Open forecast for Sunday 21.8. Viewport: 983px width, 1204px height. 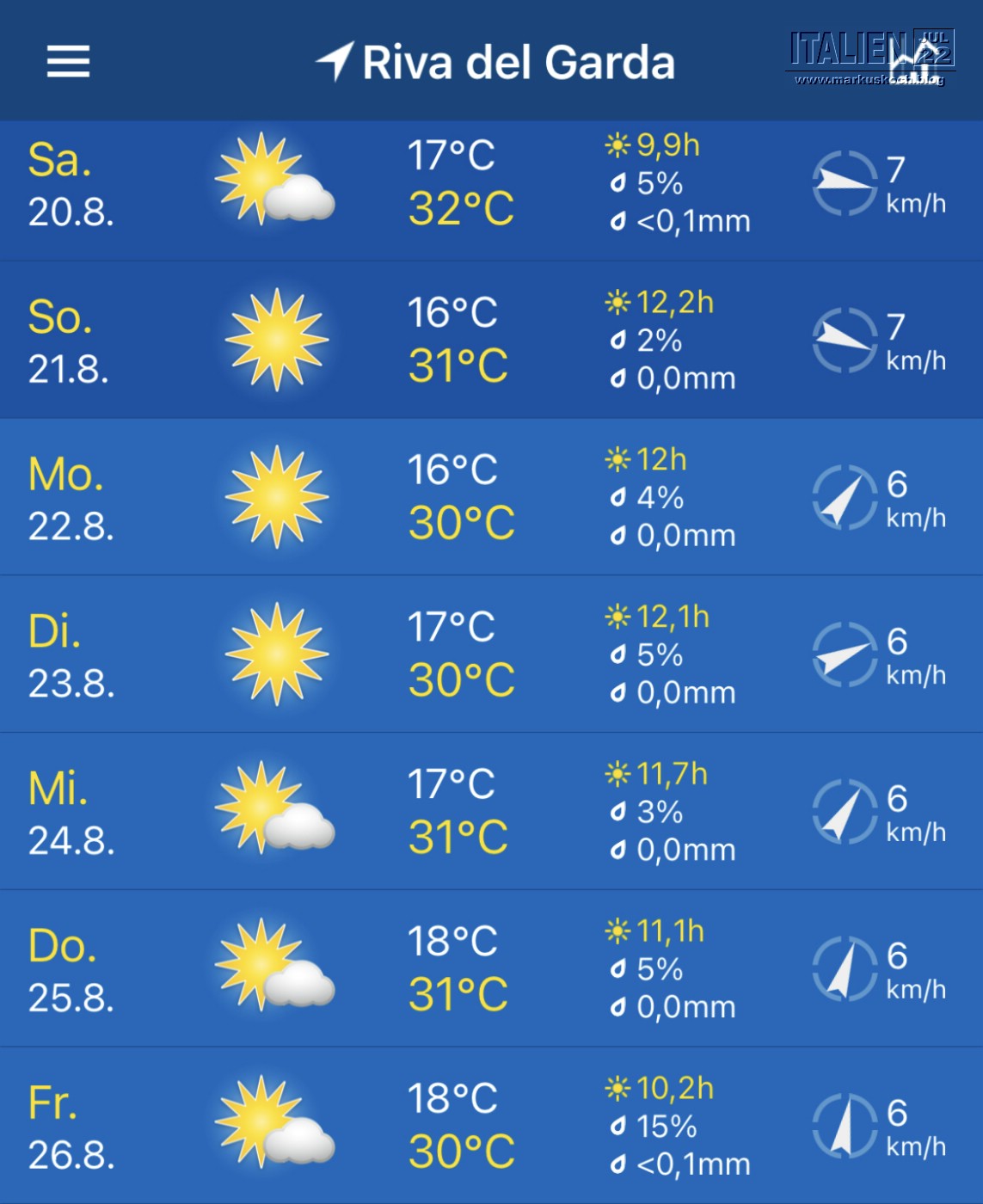(x=491, y=340)
